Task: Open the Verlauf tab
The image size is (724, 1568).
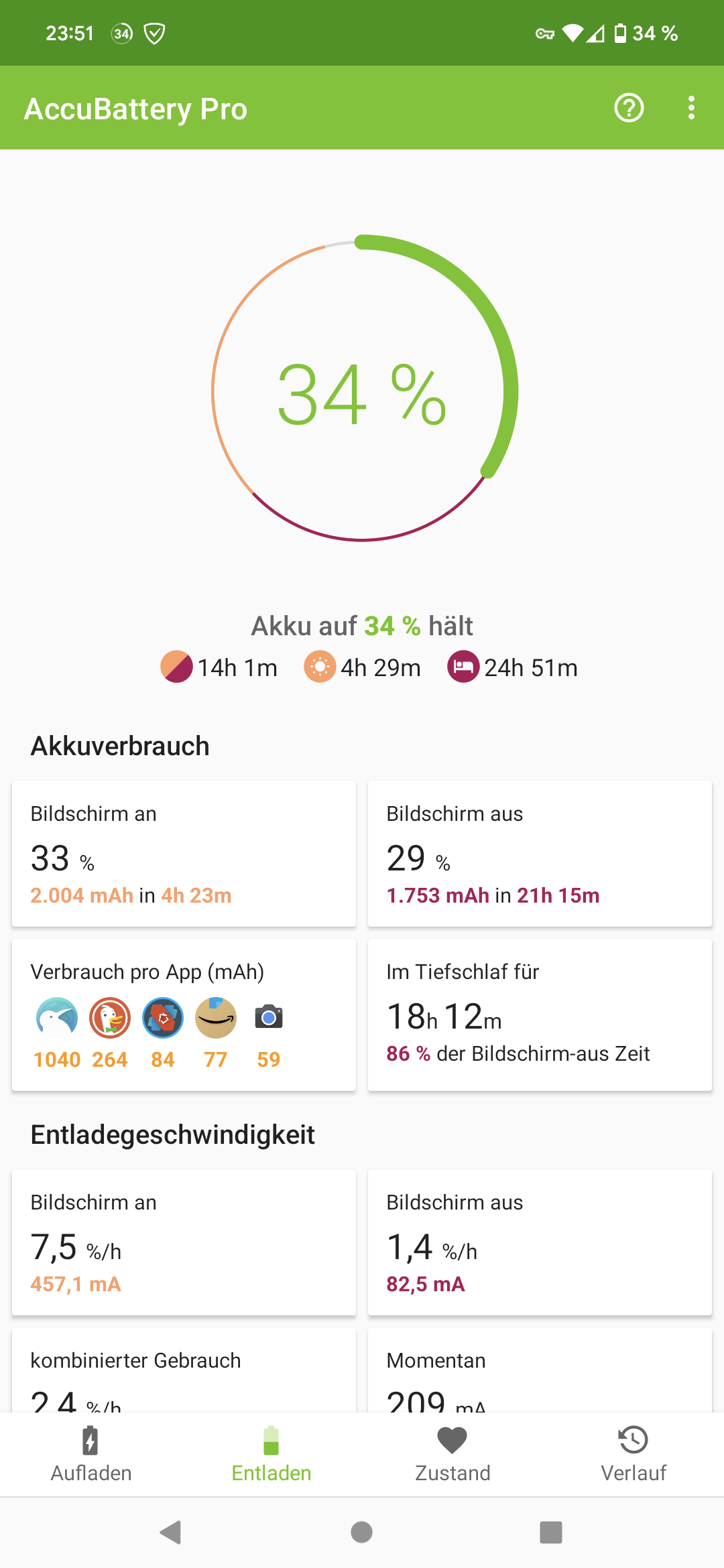Action: [633, 1454]
